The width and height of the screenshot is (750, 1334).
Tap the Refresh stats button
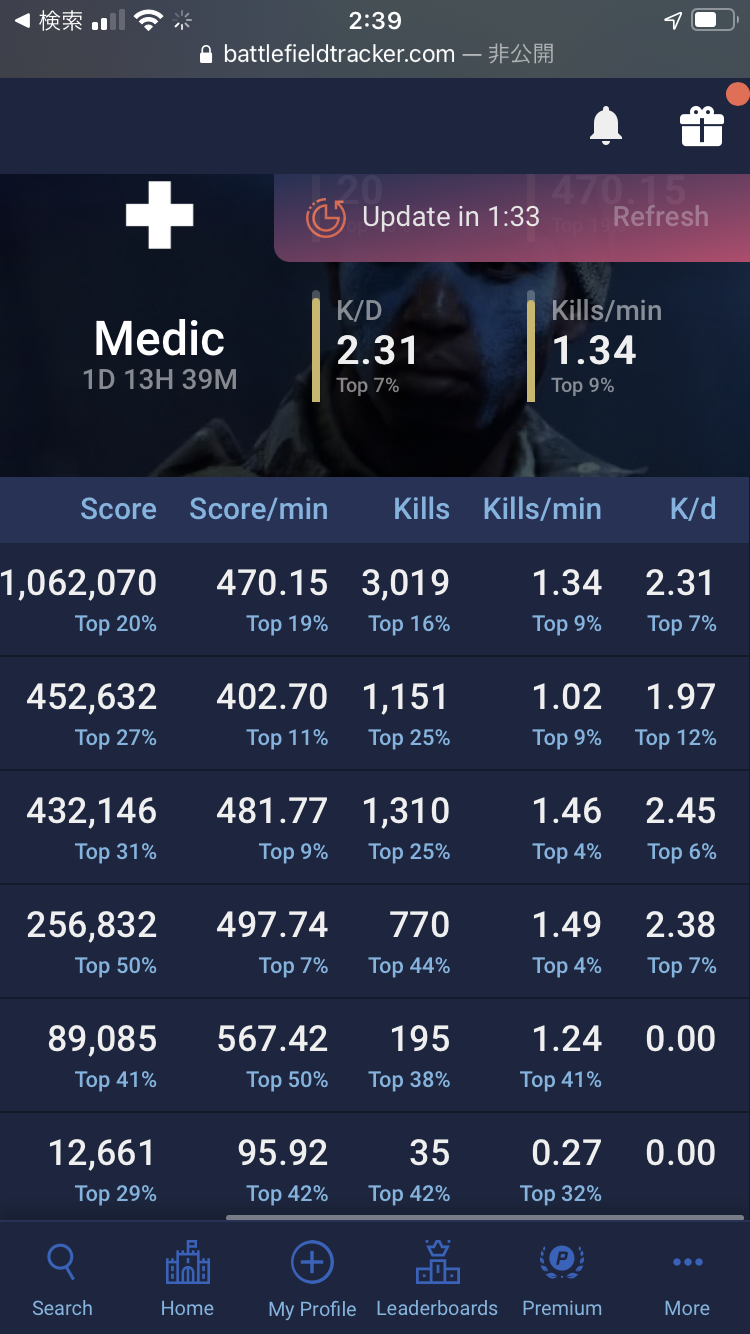coord(660,216)
